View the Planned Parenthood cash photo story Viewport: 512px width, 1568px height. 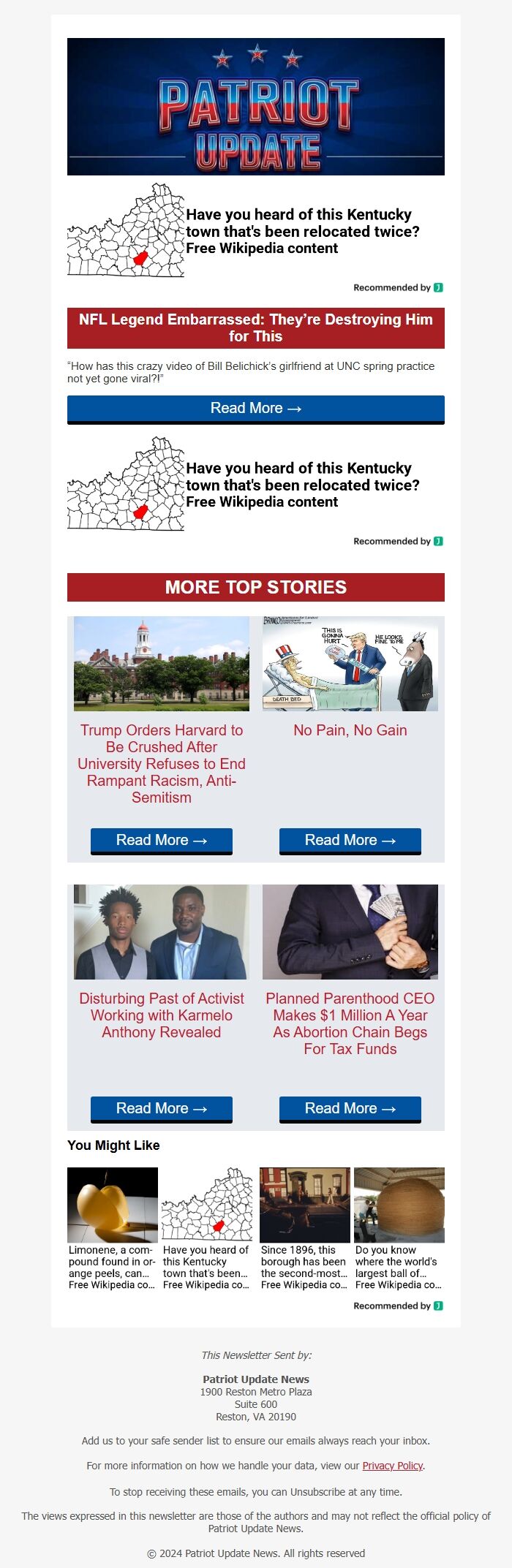(350, 932)
